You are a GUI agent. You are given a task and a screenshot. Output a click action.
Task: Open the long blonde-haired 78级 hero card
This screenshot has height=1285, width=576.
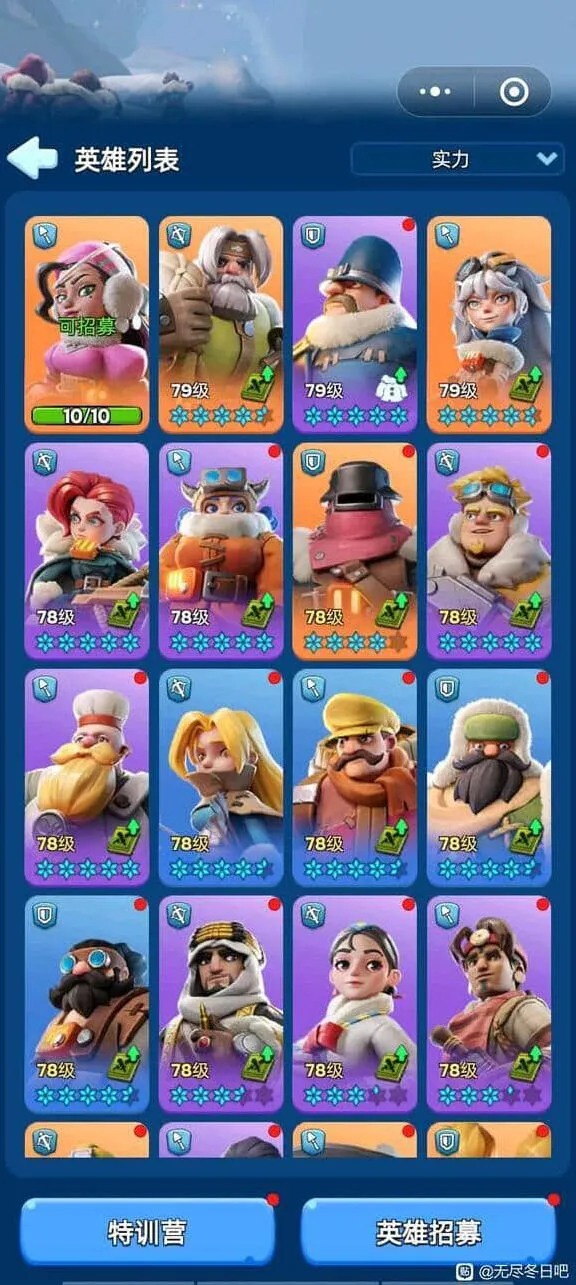pos(221,778)
